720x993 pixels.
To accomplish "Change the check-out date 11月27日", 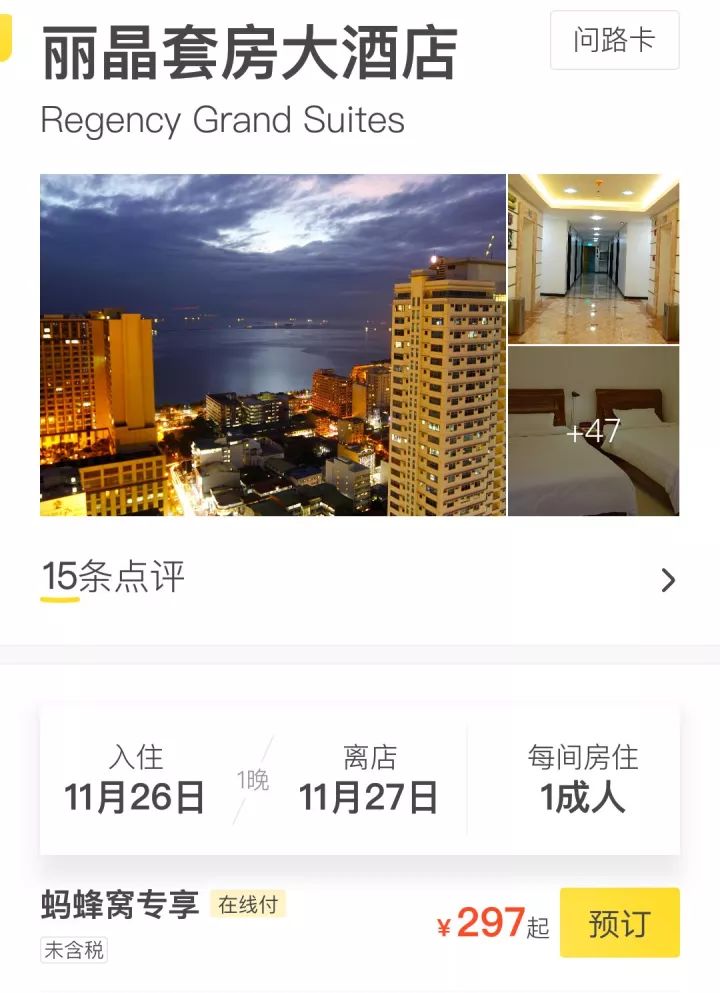I will (x=373, y=795).
